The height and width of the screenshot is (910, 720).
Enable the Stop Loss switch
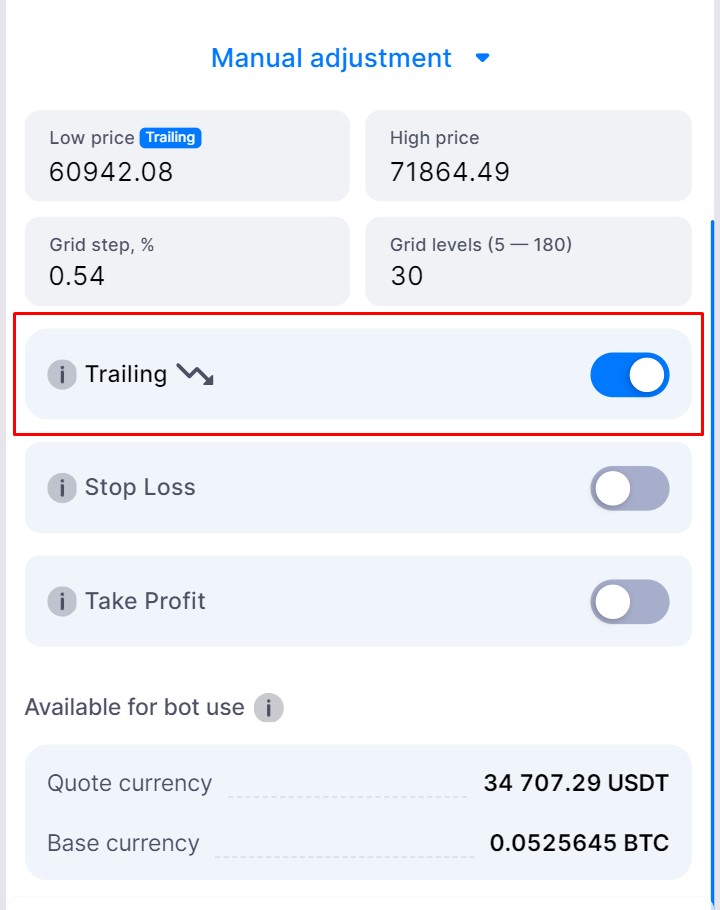click(629, 488)
